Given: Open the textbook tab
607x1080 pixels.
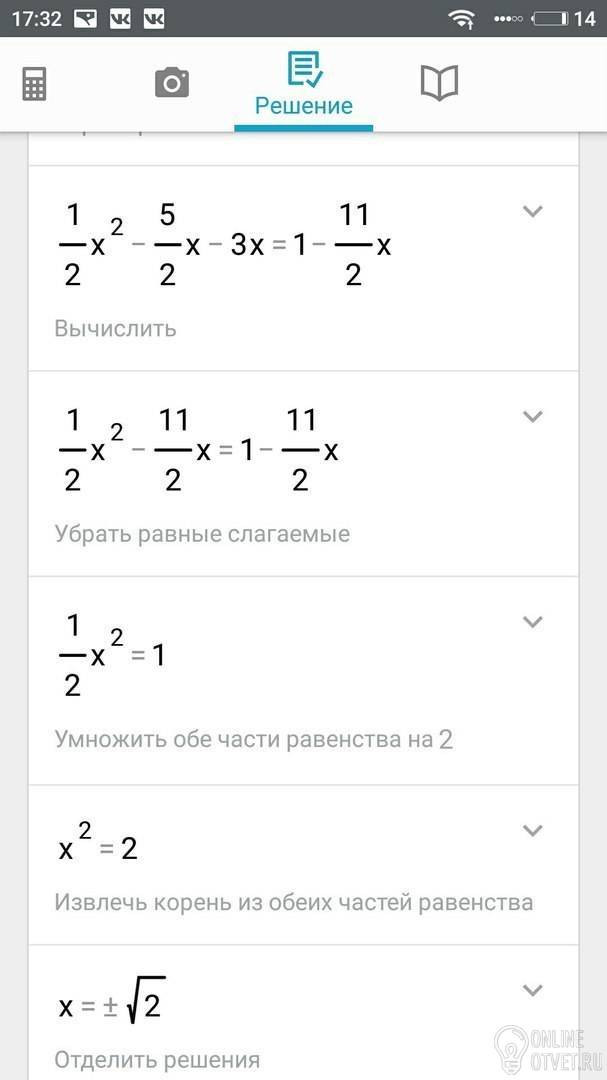Looking at the screenshot, I should point(439,83).
